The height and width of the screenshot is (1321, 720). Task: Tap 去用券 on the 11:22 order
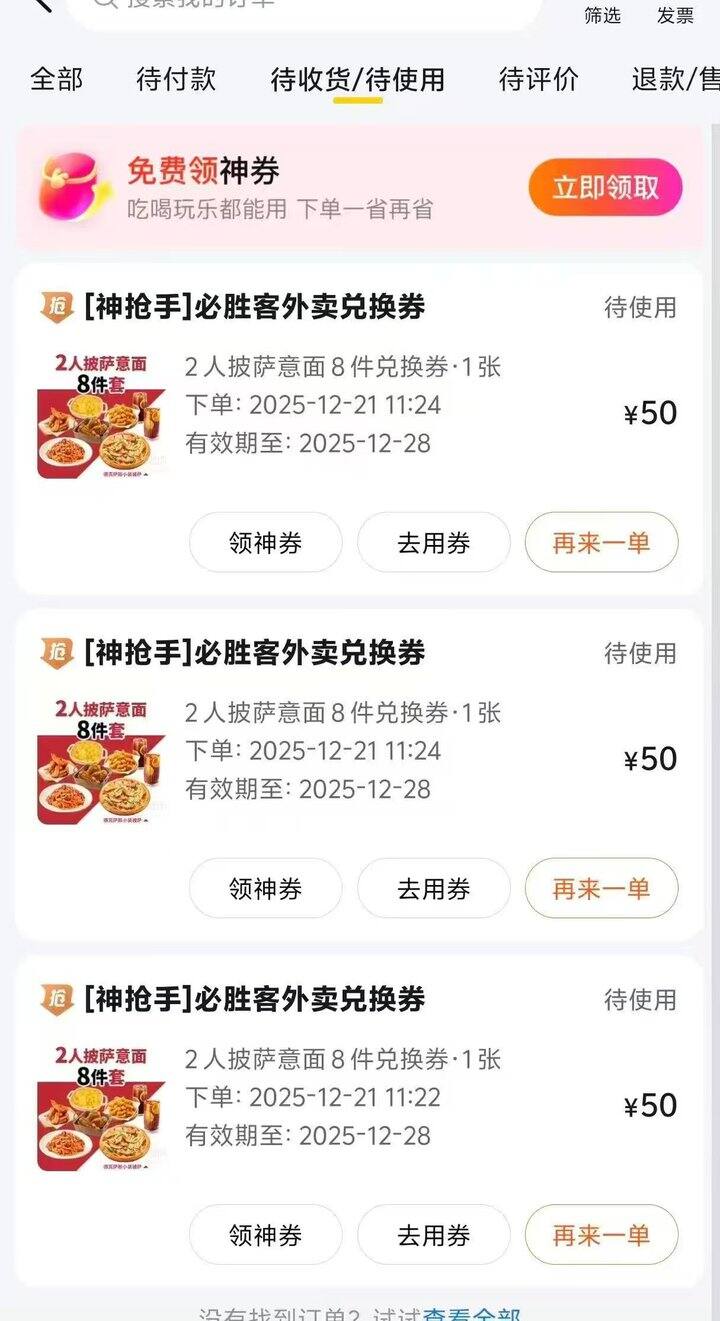pos(433,1235)
